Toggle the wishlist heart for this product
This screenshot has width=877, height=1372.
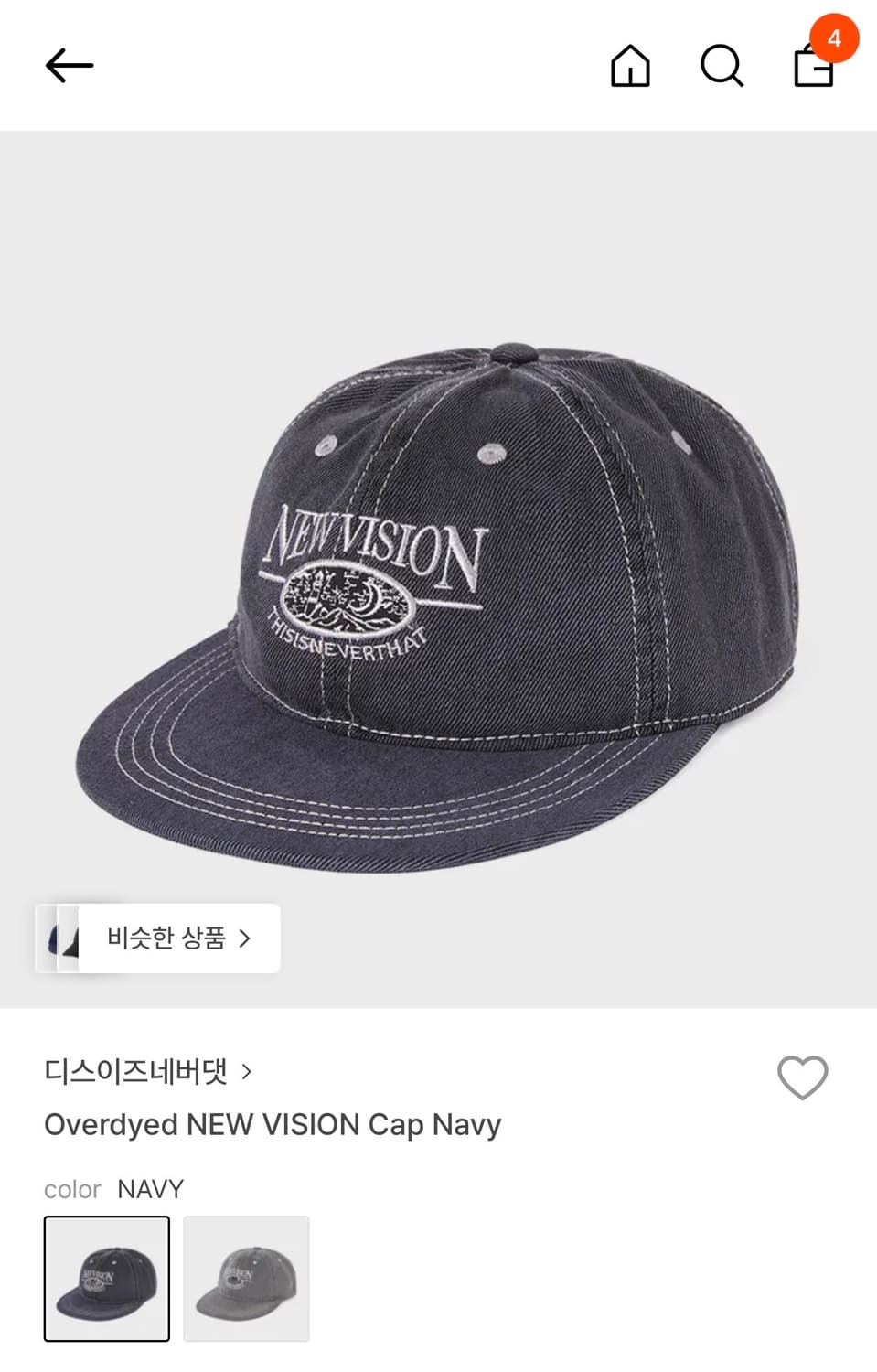click(802, 1078)
